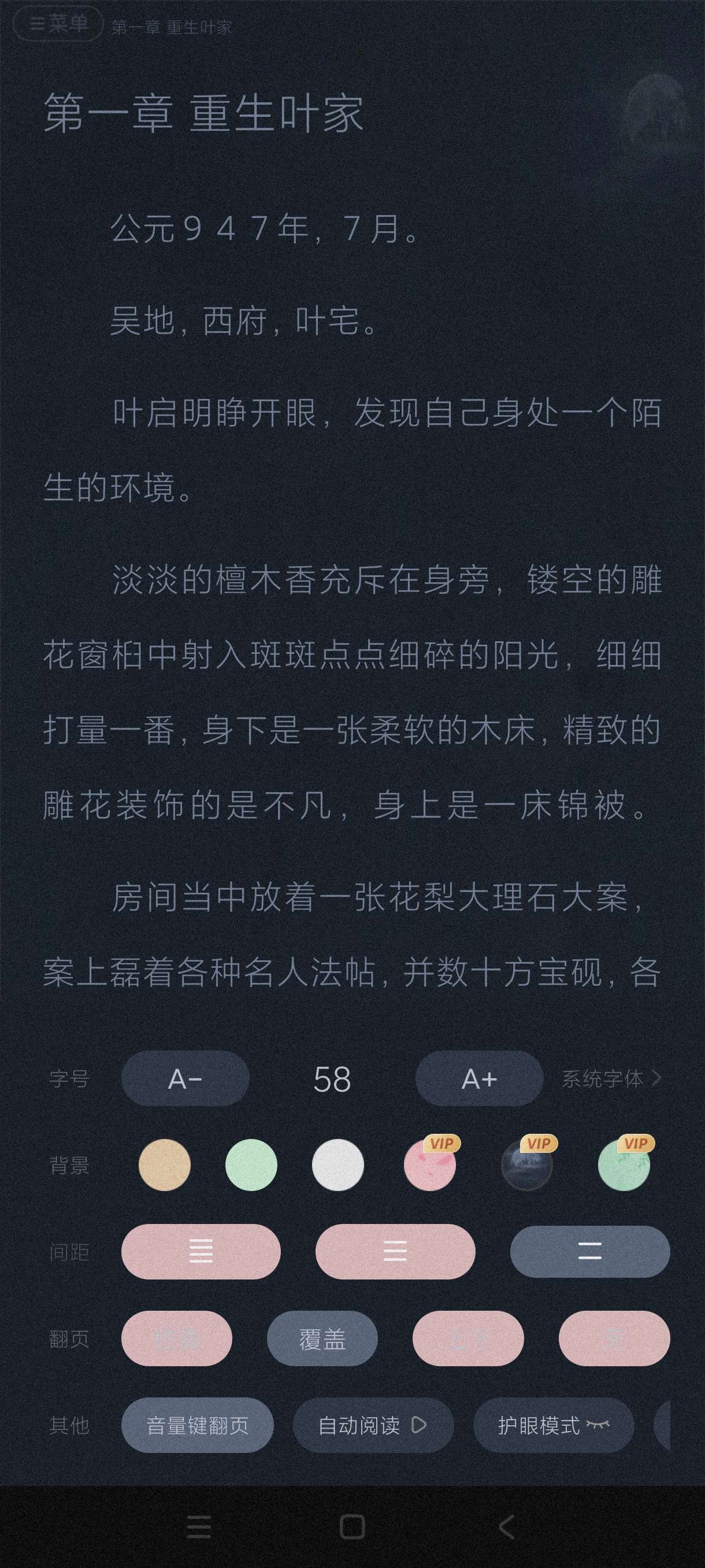Select the 无 page-turn mode
Screen dimensions: 705x1568
[x=614, y=1338]
